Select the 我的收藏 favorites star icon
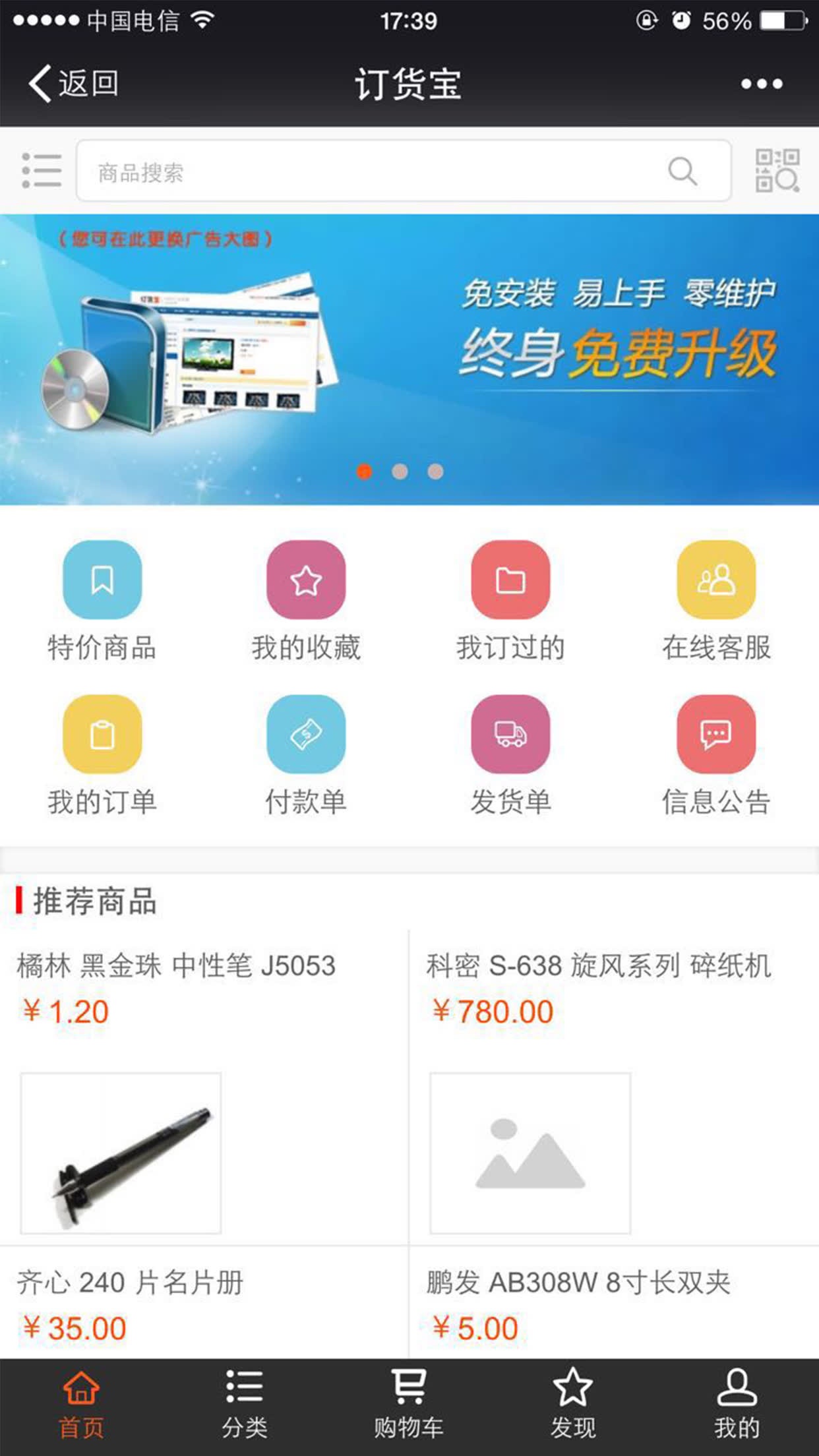Screen dimensions: 819x1456 coord(306,580)
